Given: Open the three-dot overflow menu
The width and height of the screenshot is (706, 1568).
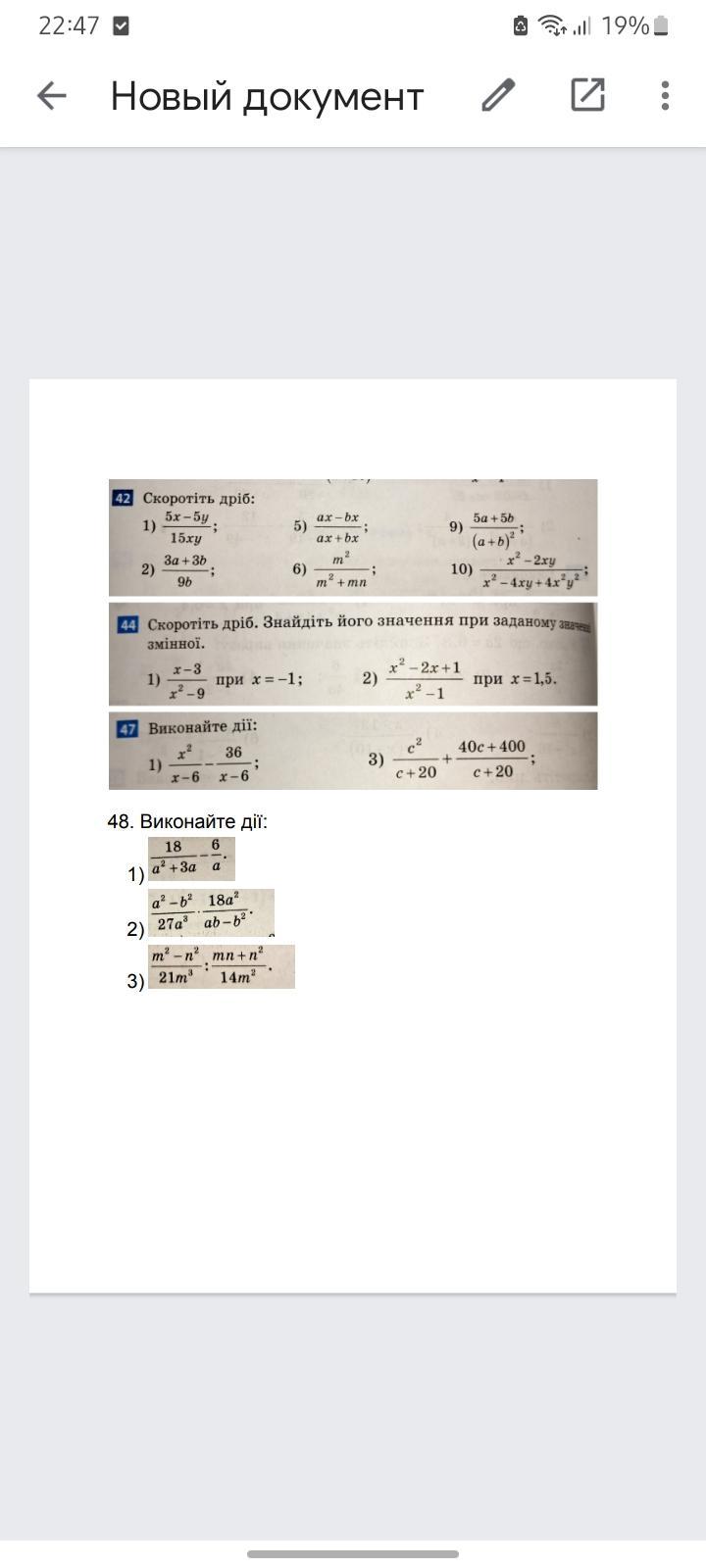Looking at the screenshot, I should (x=665, y=95).
